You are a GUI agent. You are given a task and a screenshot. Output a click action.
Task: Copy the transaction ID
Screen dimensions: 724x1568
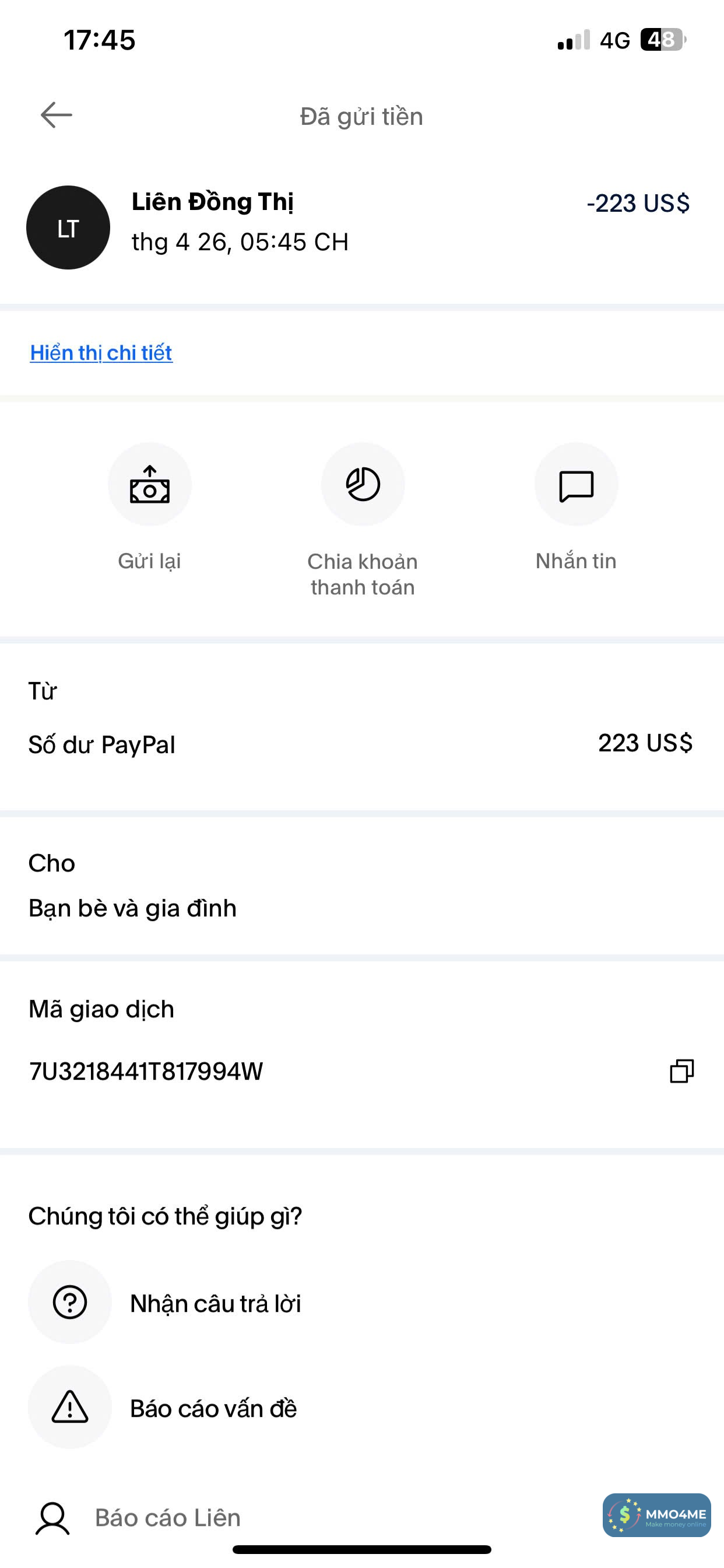click(681, 1072)
